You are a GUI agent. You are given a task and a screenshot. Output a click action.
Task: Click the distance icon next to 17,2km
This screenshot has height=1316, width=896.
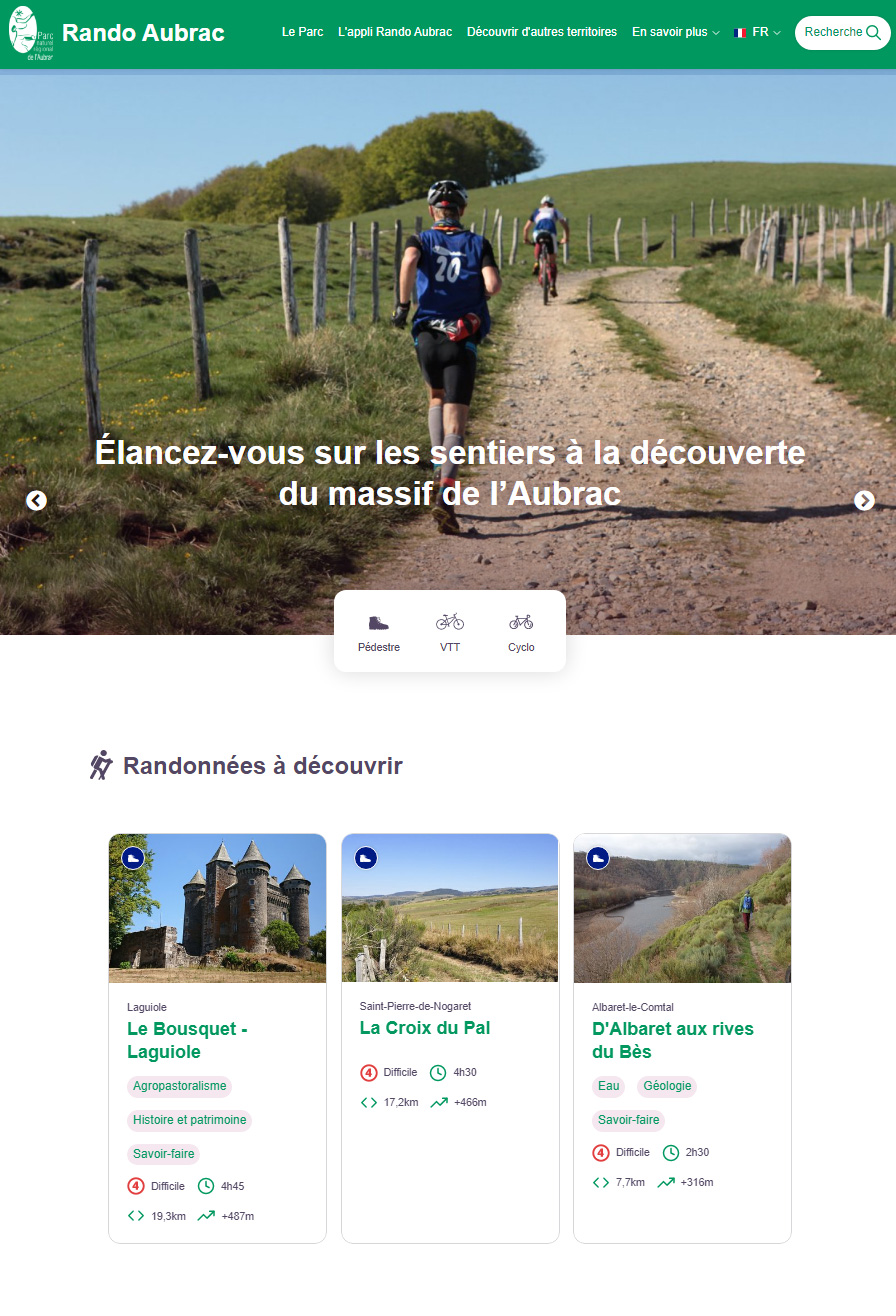[366, 1102]
